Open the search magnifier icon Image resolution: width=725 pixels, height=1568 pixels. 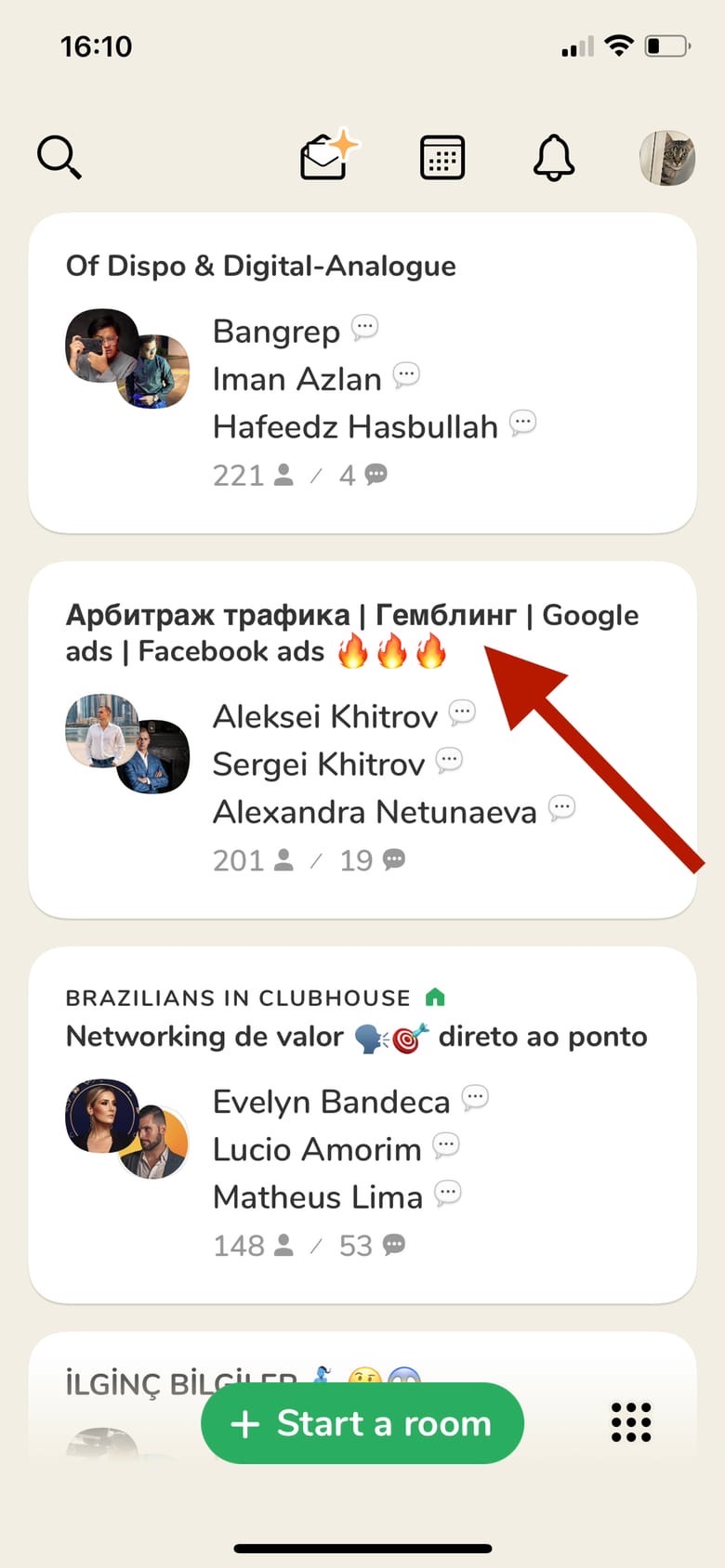click(x=59, y=157)
